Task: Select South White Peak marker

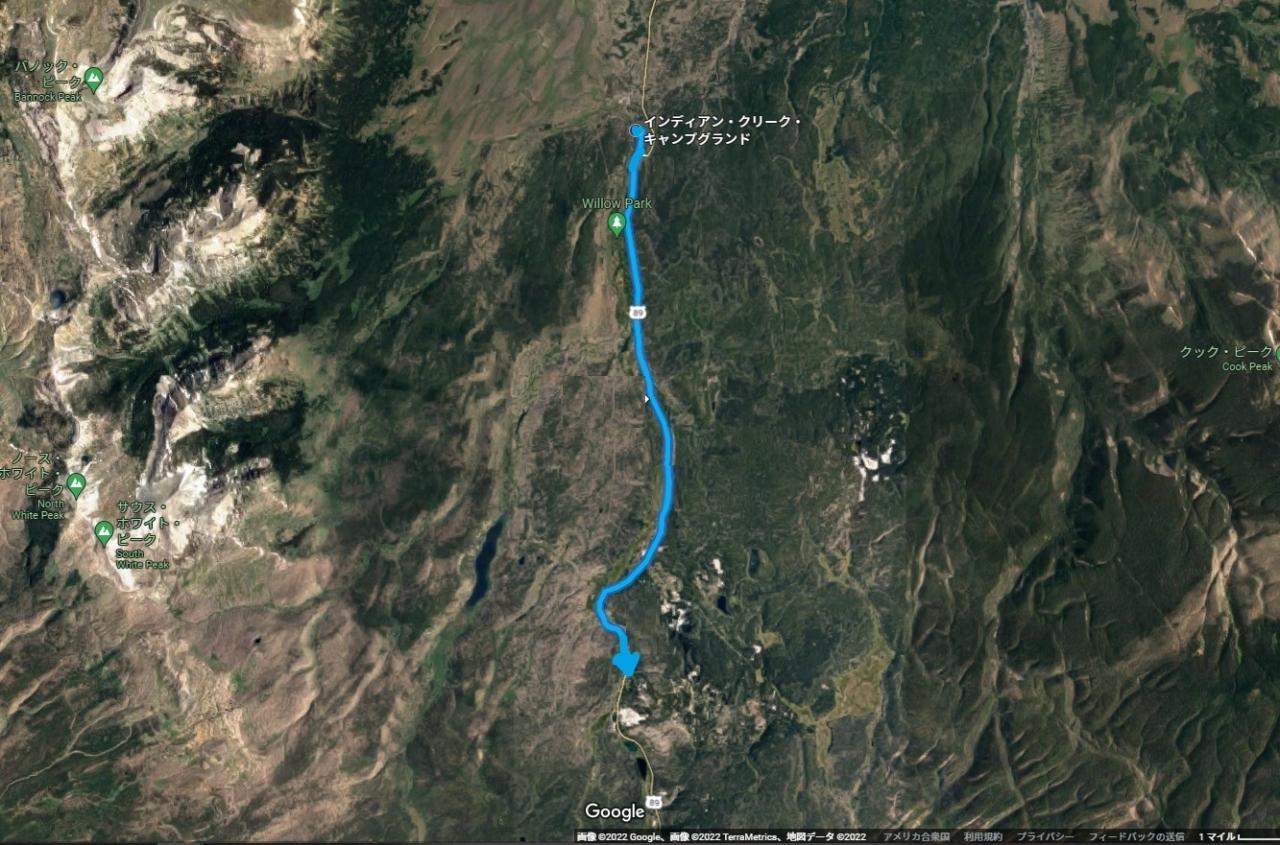Action: [x=103, y=530]
